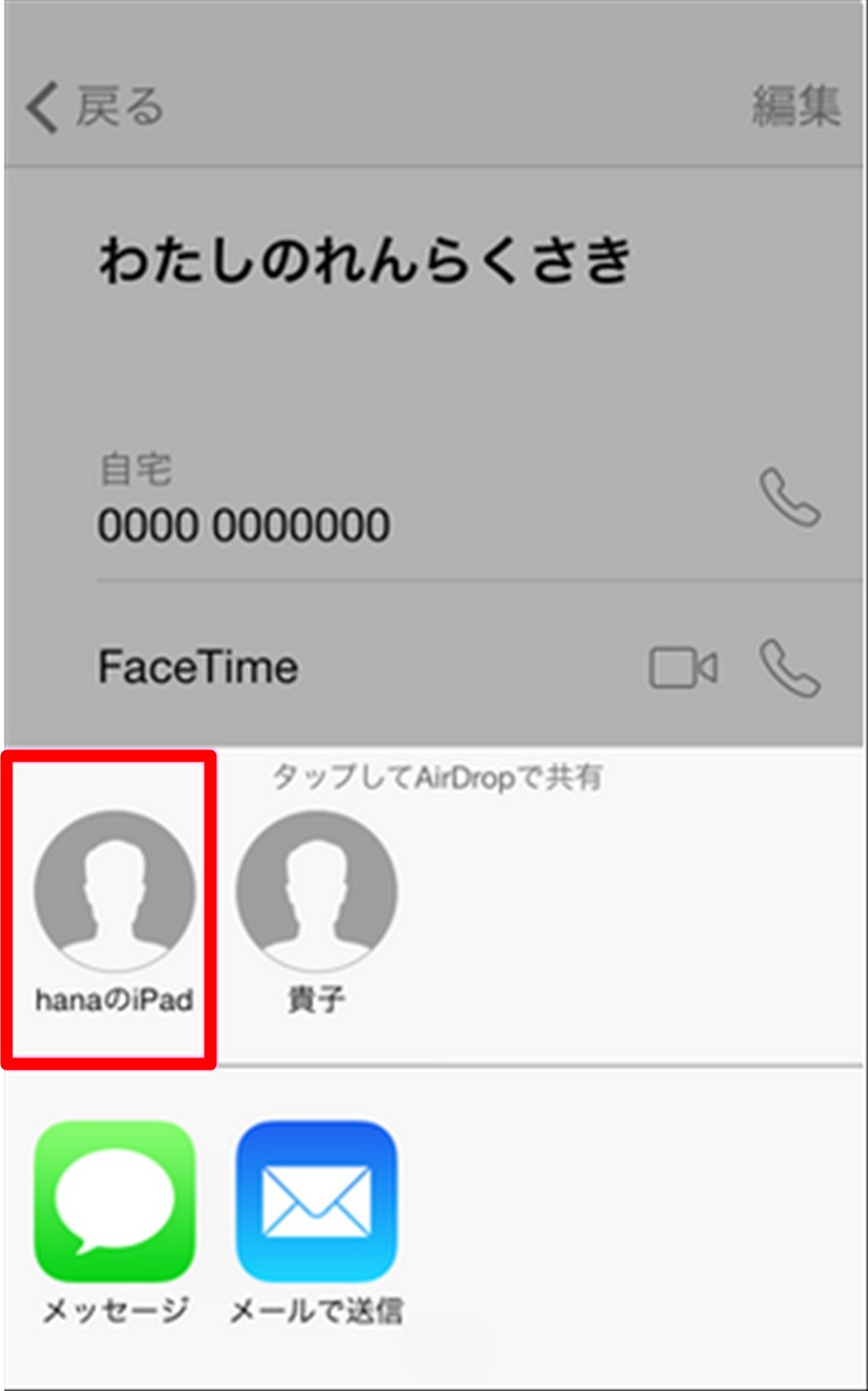Share via AirDrop to hanaのiPad
This screenshot has height=1391, width=868.
tap(114, 910)
